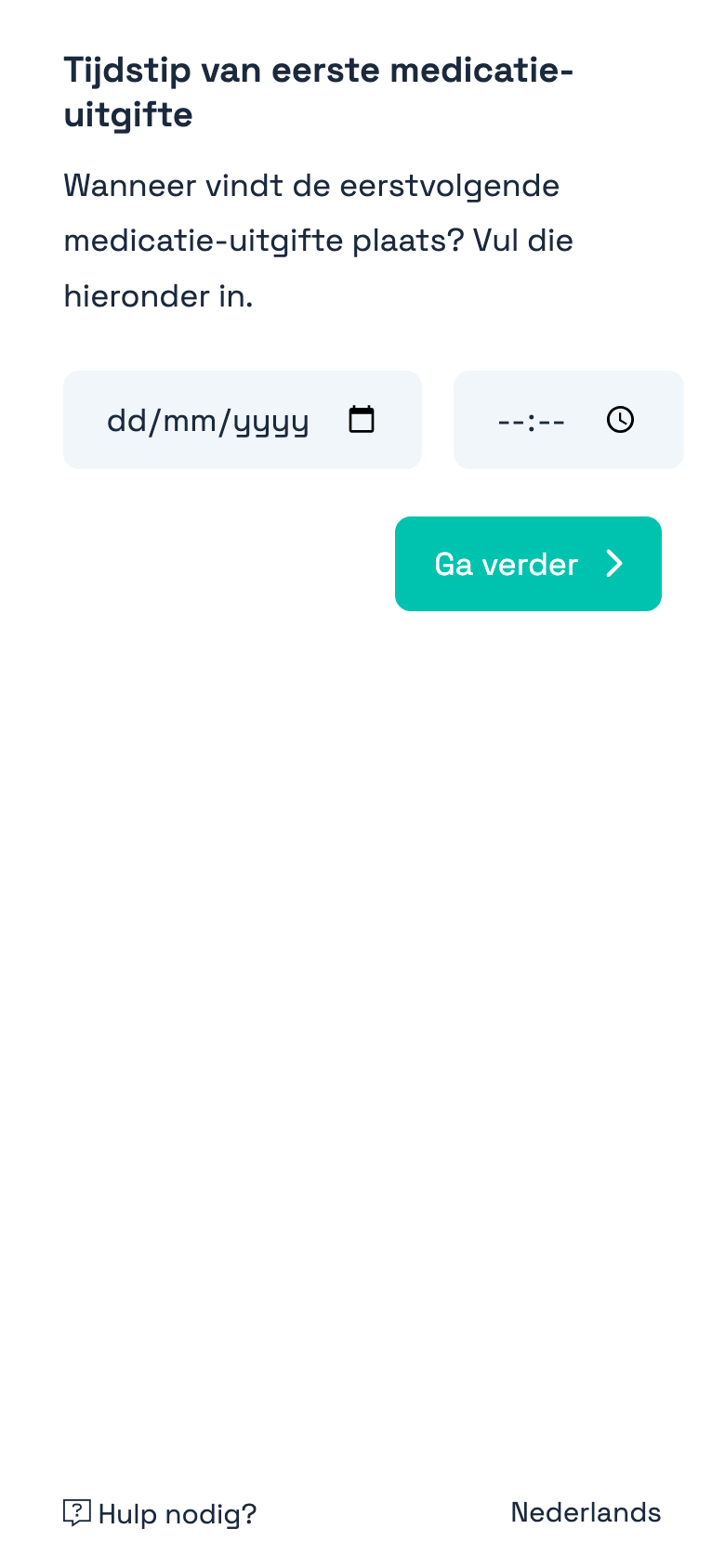Click the hours segment of the time field
The width and height of the screenshot is (725, 1568).
(509, 419)
